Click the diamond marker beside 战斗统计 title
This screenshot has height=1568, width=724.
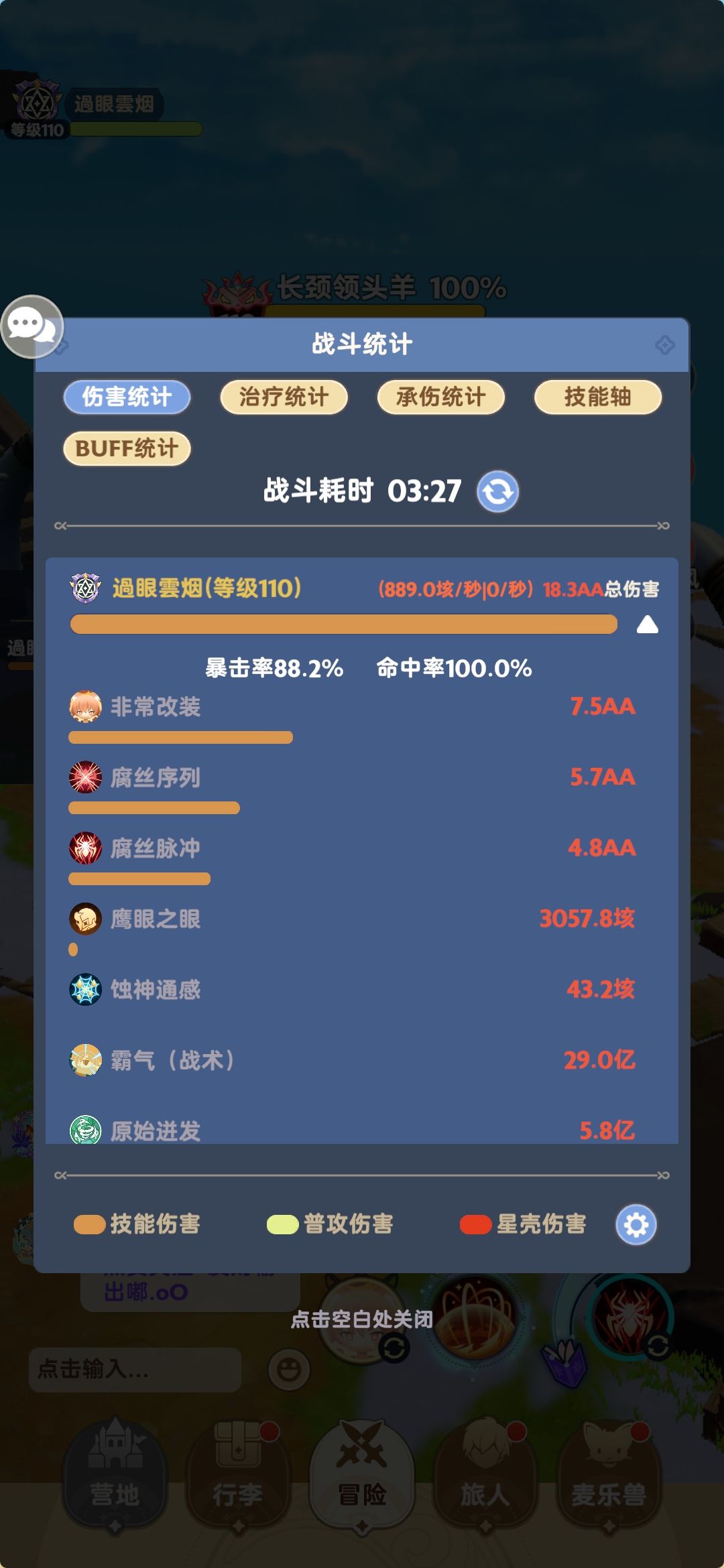point(664,344)
